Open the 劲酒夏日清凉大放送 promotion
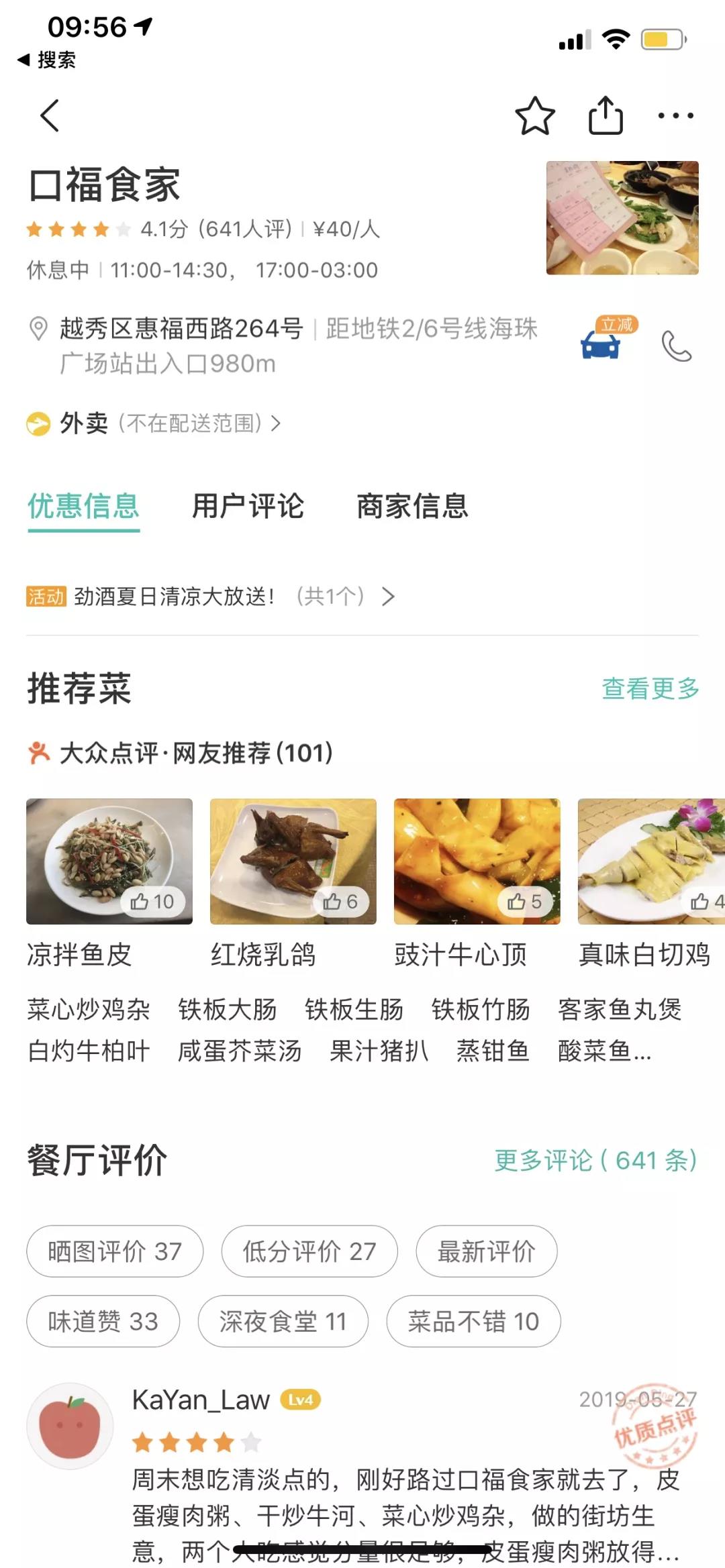This screenshot has width=725, height=1568. (x=211, y=596)
